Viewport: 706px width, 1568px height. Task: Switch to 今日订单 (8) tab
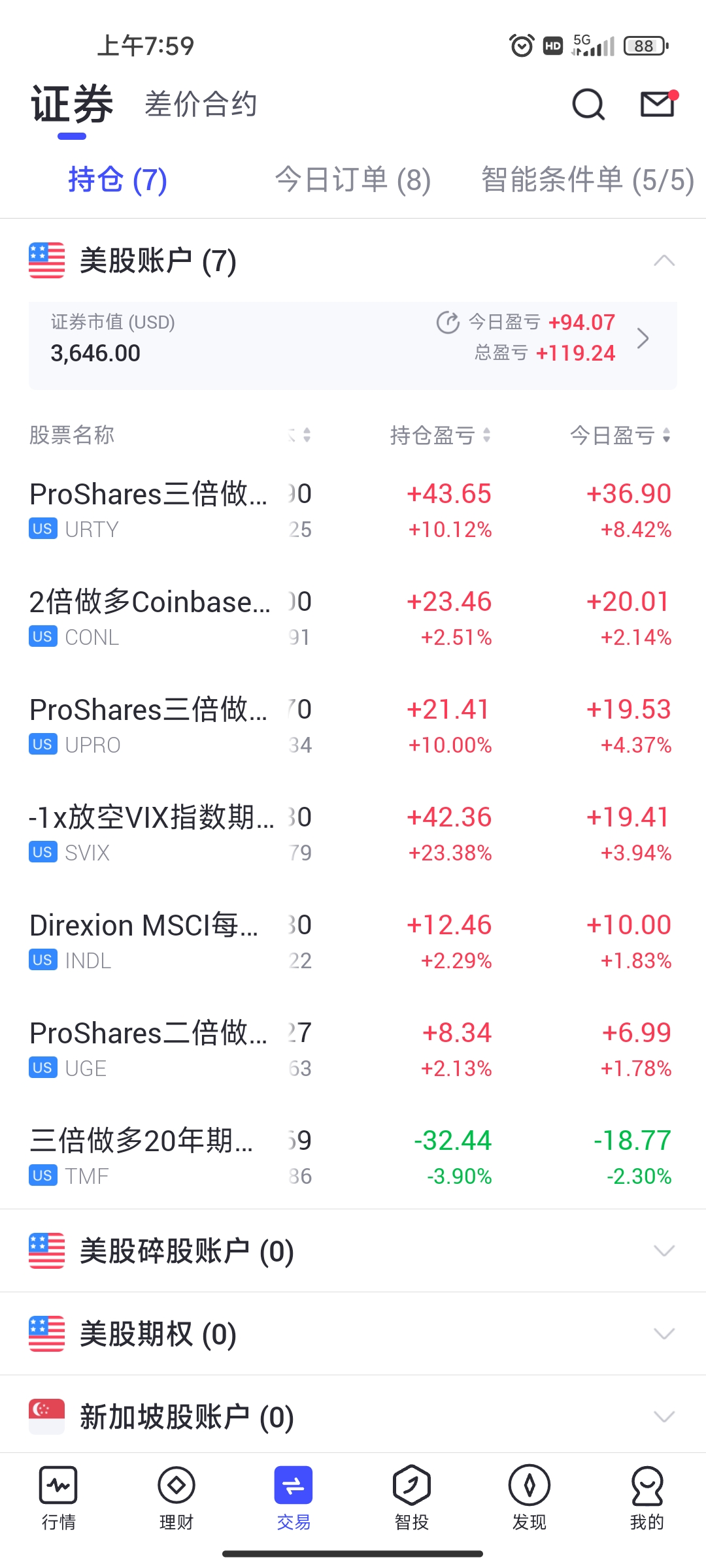352,180
